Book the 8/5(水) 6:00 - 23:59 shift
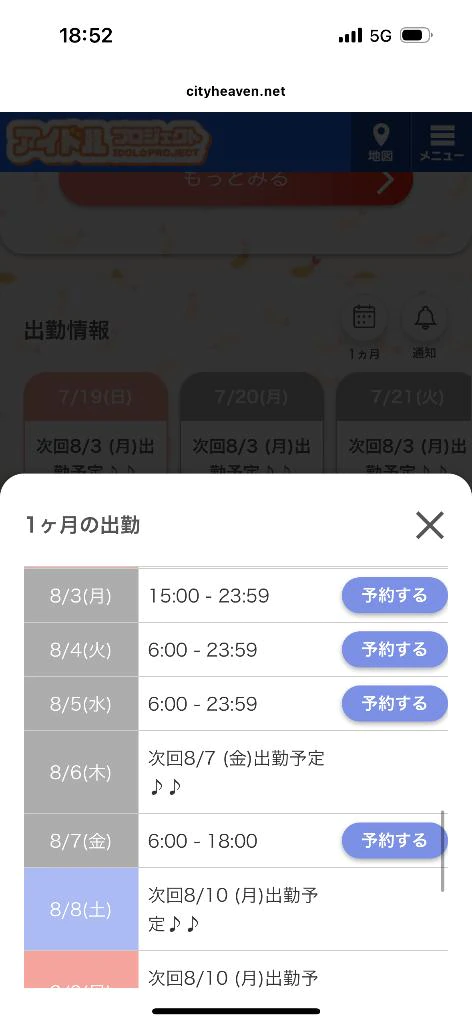This screenshot has width=472, height=1024. pos(394,704)
